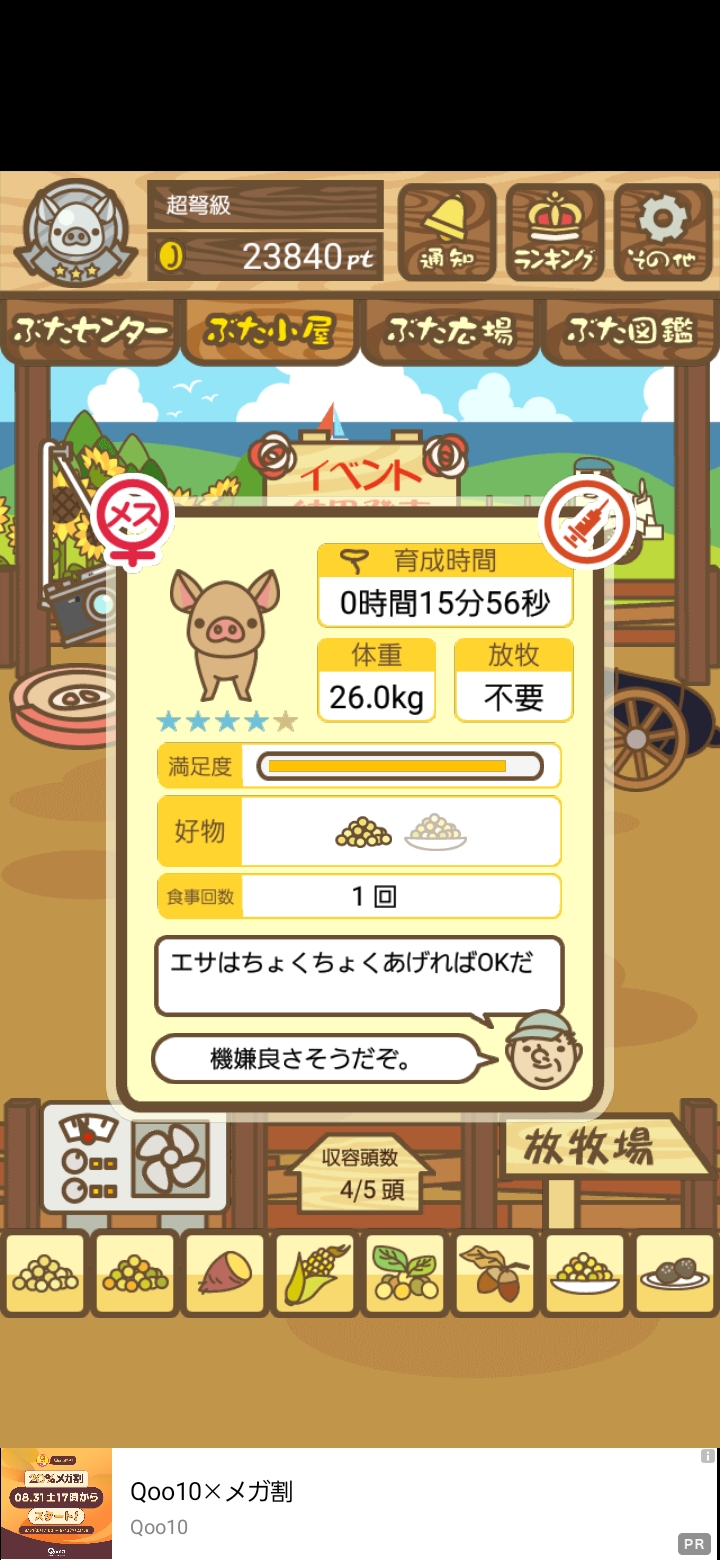Switch to ぶた図鑑 tab
Image resolution: width=720 pixels, height=1560 pixels.
(630, 332)
